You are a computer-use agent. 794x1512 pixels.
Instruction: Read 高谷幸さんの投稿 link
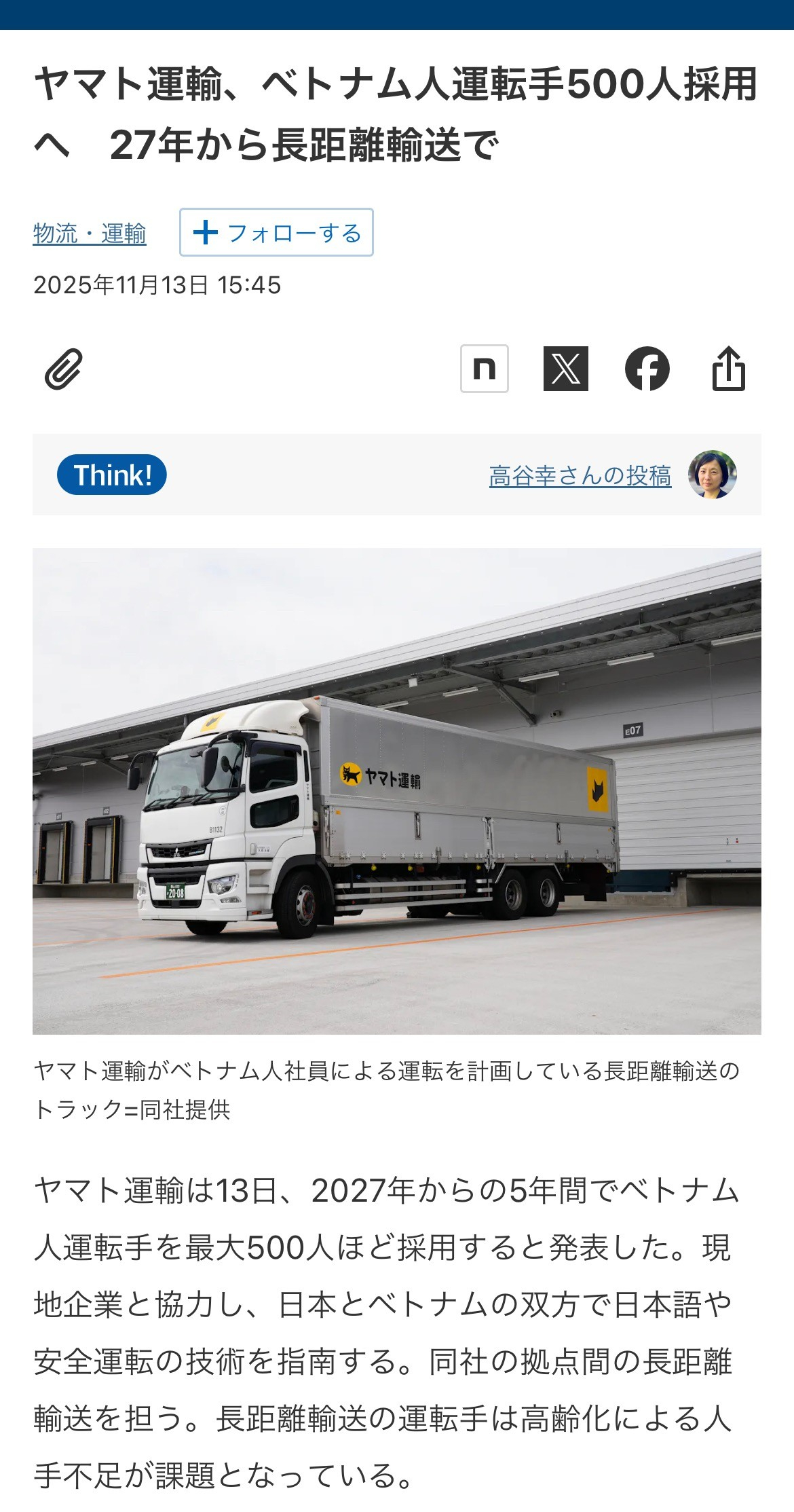pos(580,475)
